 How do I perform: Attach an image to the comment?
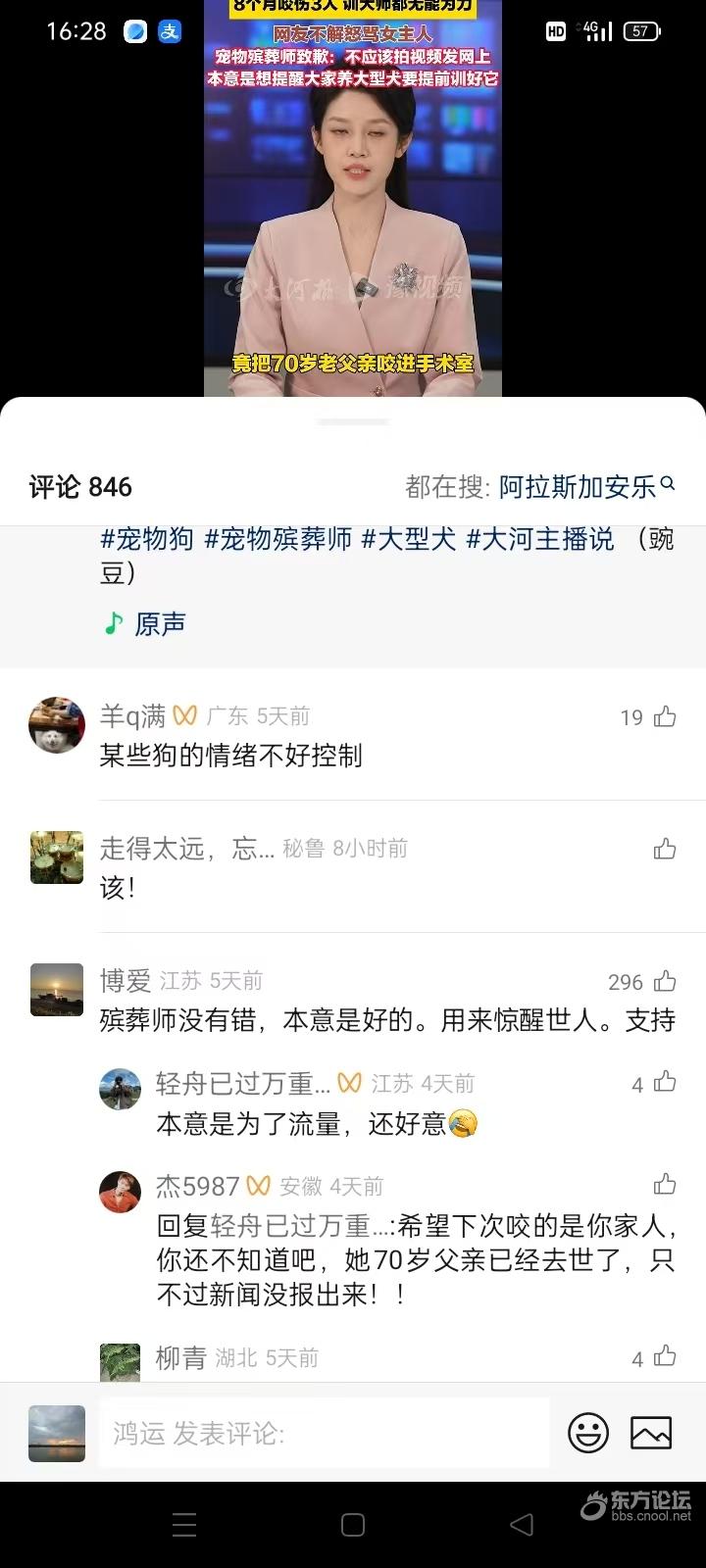pos(651,1434)
